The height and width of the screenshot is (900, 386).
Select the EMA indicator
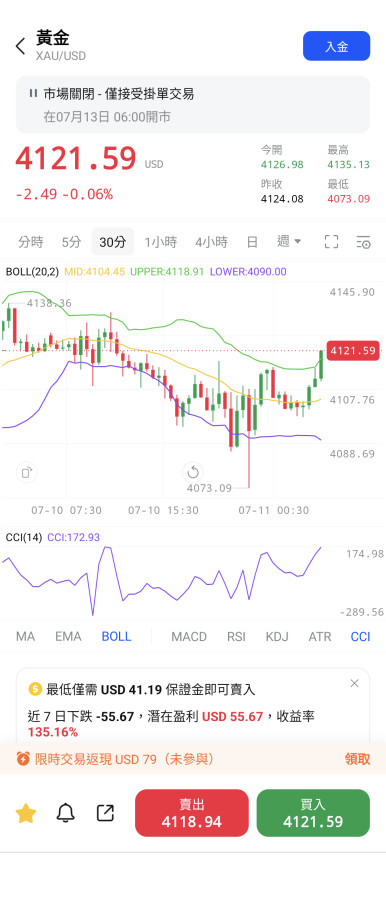coord(68,637)
